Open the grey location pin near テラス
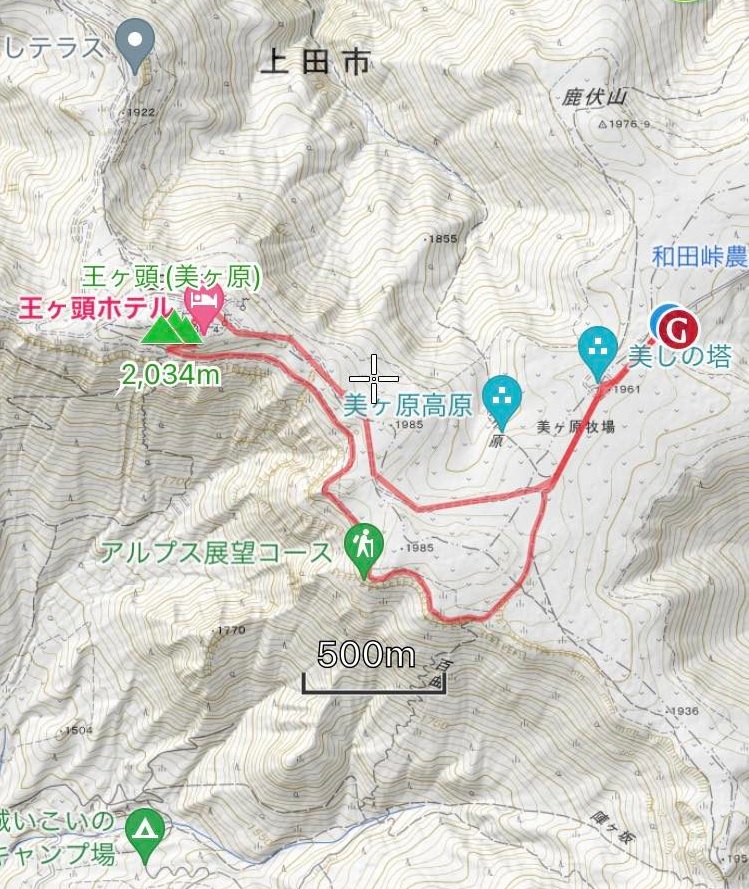Viewport: 749px width, 889px height. 135,43
